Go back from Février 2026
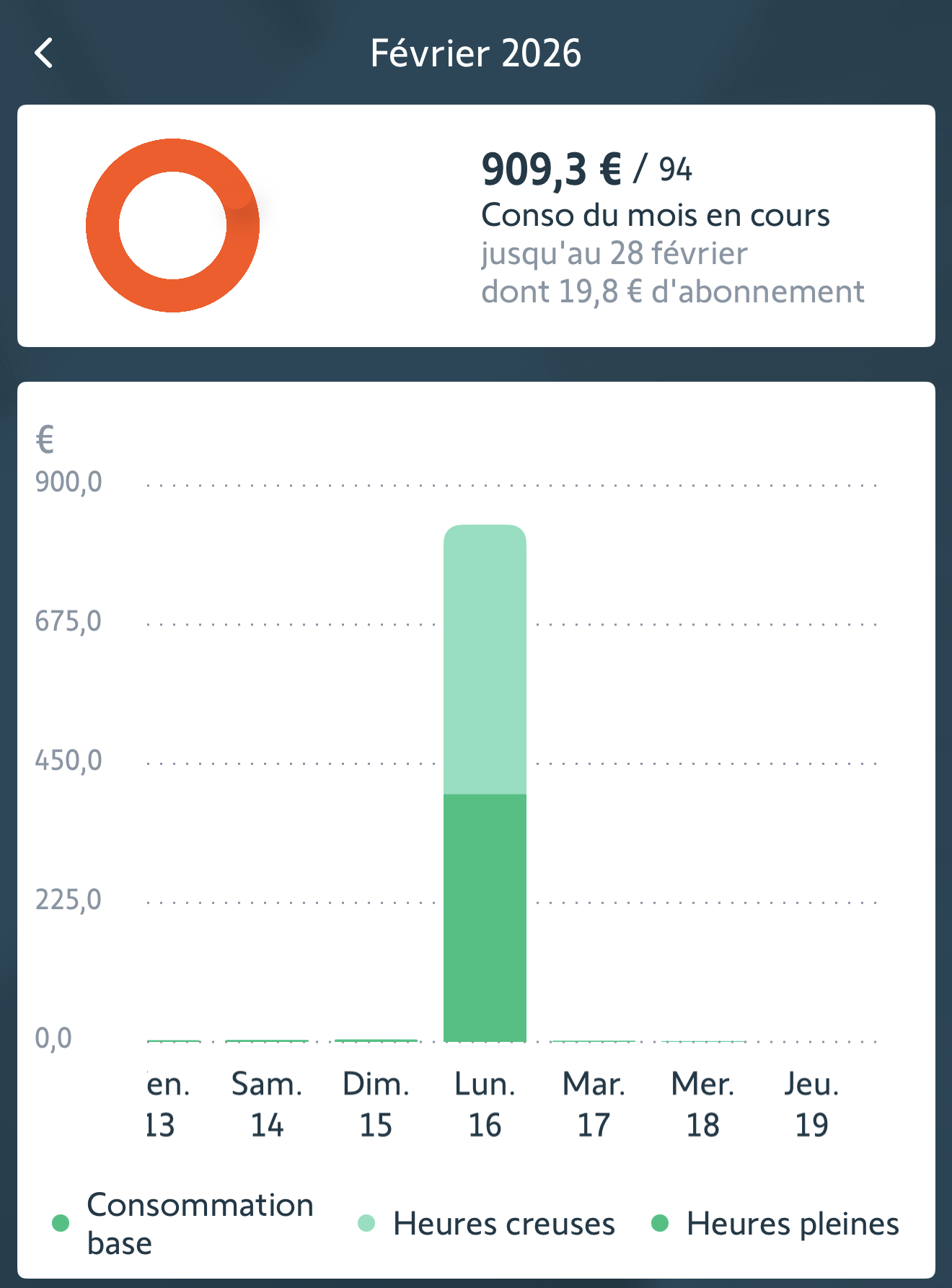Screen dimensions: 952x1288 pyautogui.click(x=44, y=53)
